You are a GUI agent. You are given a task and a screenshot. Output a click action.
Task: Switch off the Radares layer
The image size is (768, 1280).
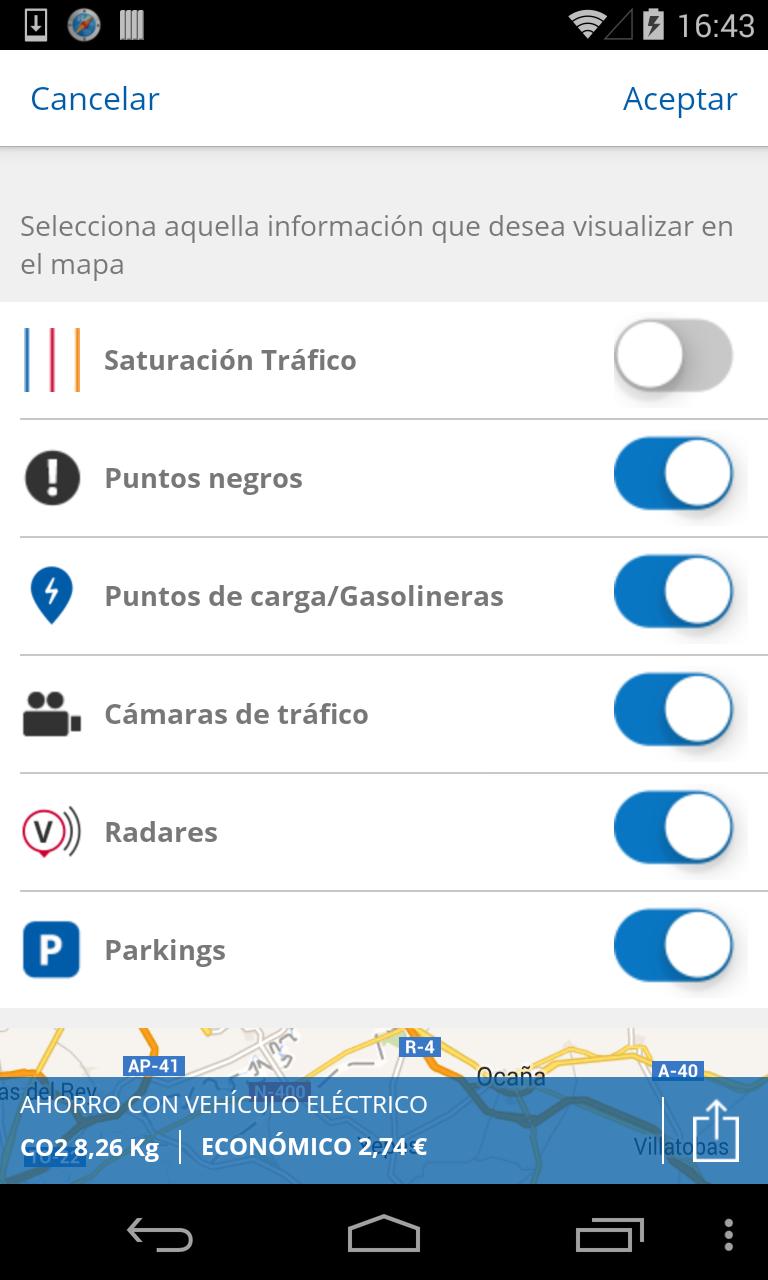pos(673,828)
